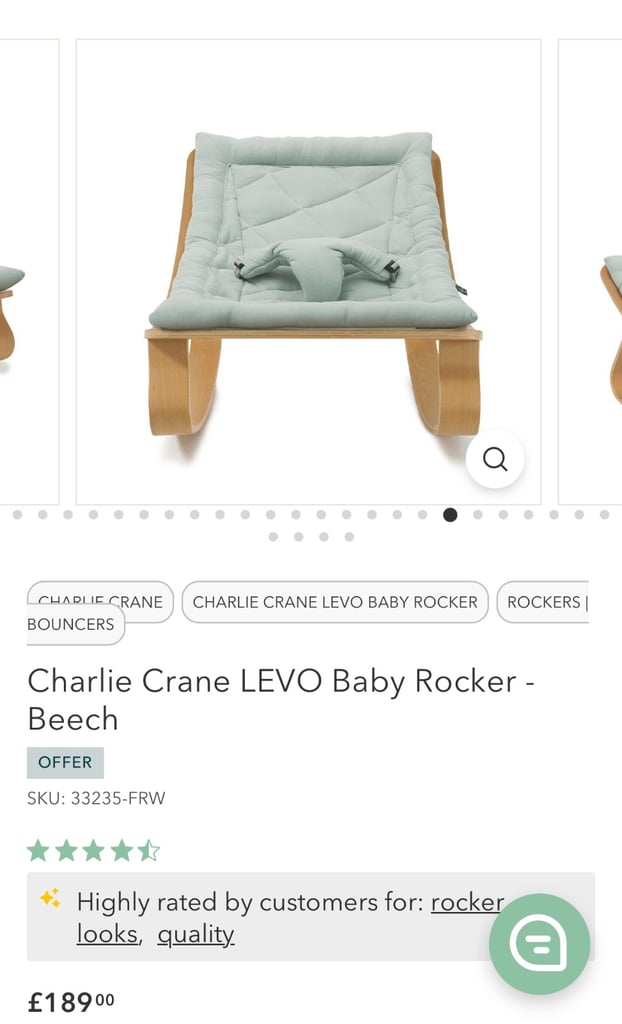Open the green chat bubble button
Viewport: 622px width, 1024px height.
tap(540, 944)
